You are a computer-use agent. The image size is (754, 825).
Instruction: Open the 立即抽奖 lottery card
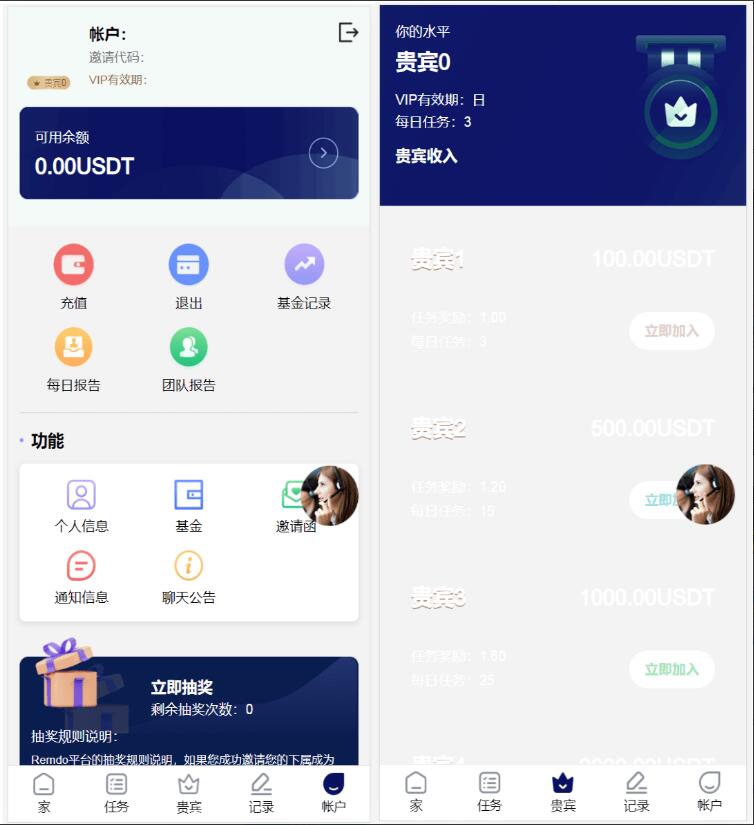[189, 700]
